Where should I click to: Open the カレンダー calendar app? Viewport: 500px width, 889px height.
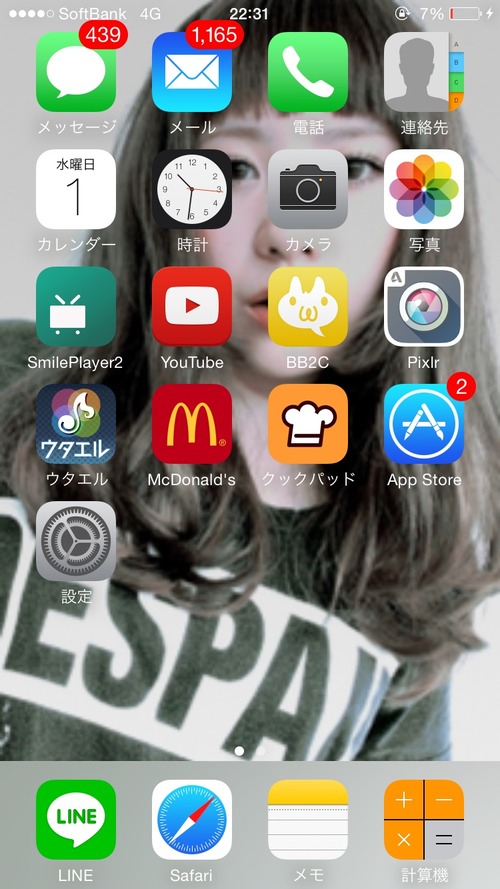pyautogui.click(x=76, y=189)
